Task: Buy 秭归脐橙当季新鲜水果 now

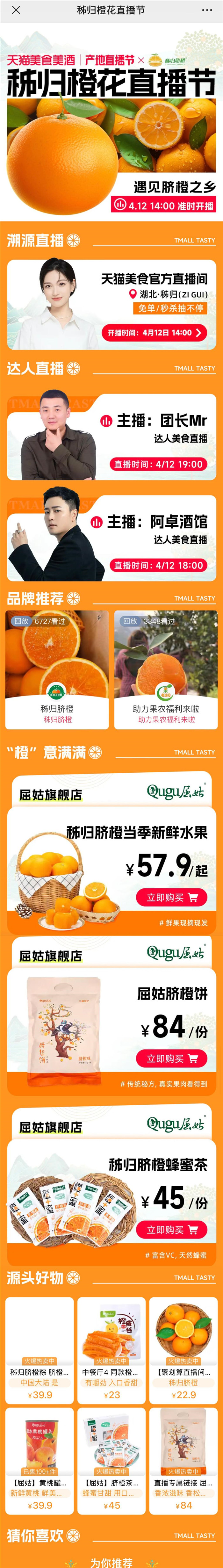Action: pos(171,897)
